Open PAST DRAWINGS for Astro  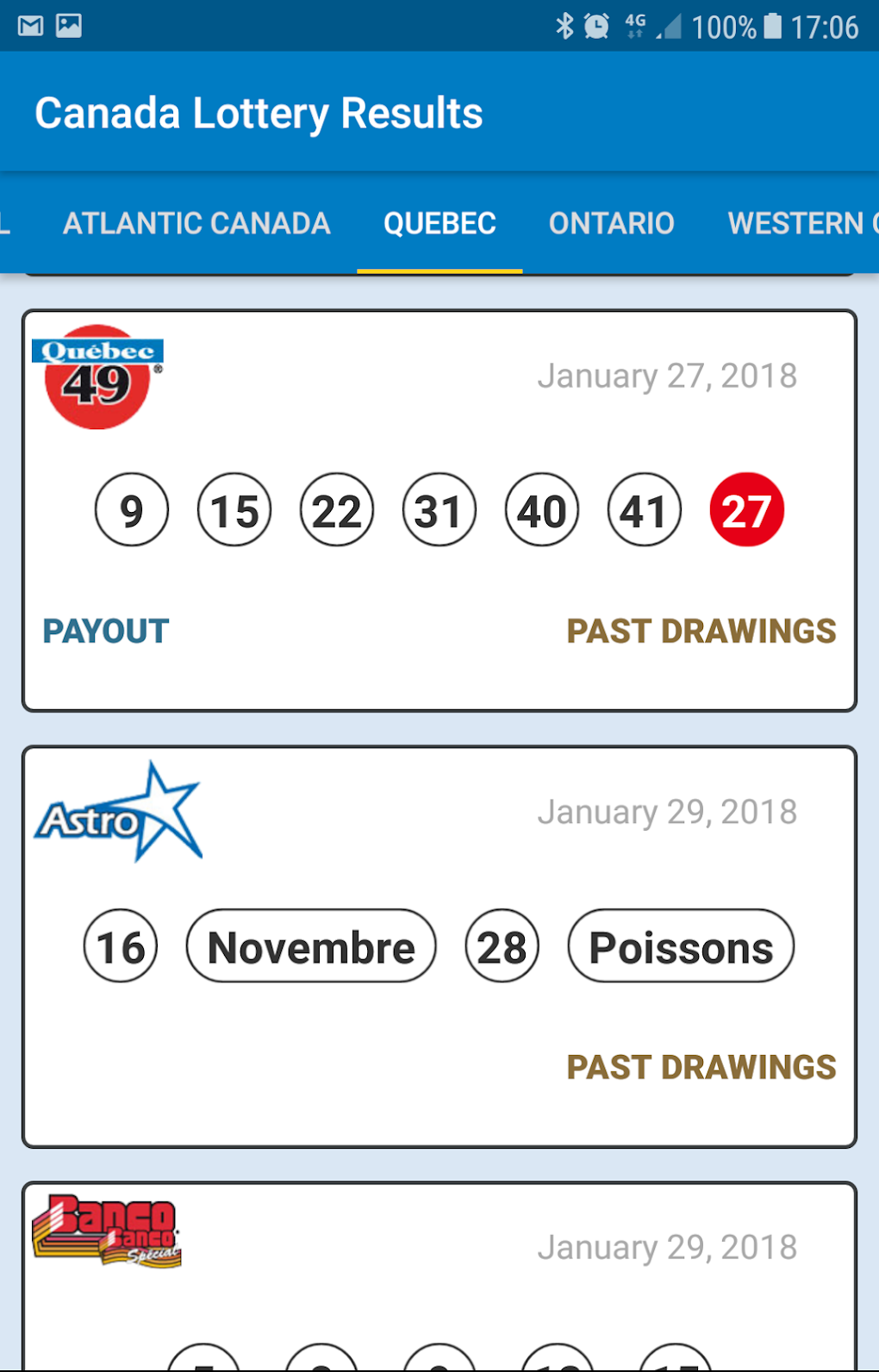pyautogui.click(x=701, y=1067)
